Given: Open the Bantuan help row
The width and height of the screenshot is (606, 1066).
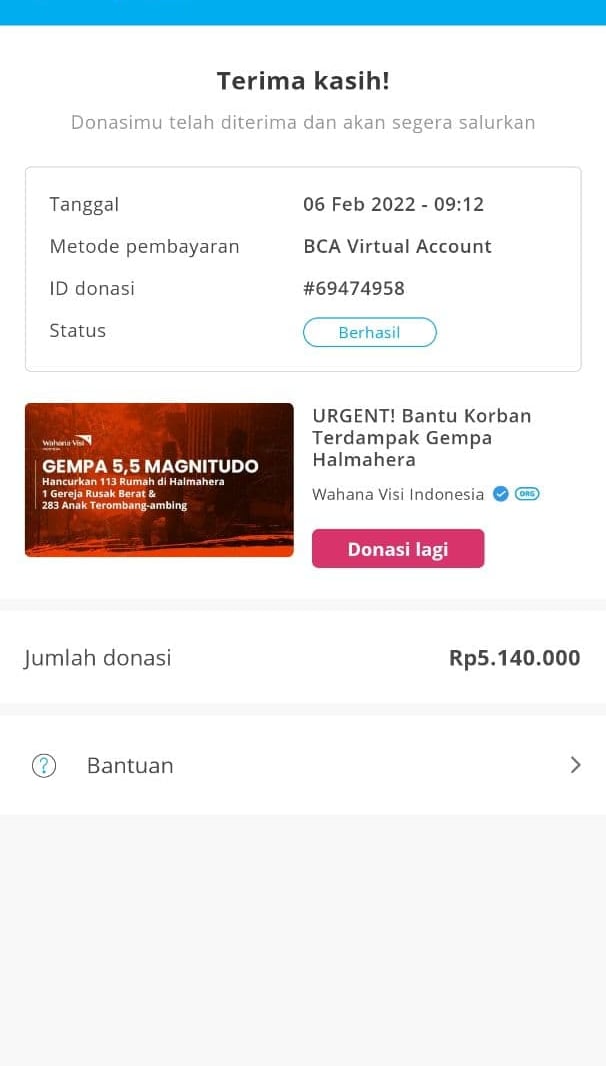Looking at the screenshot, I should pyautogui.click(x=302, y=765).
